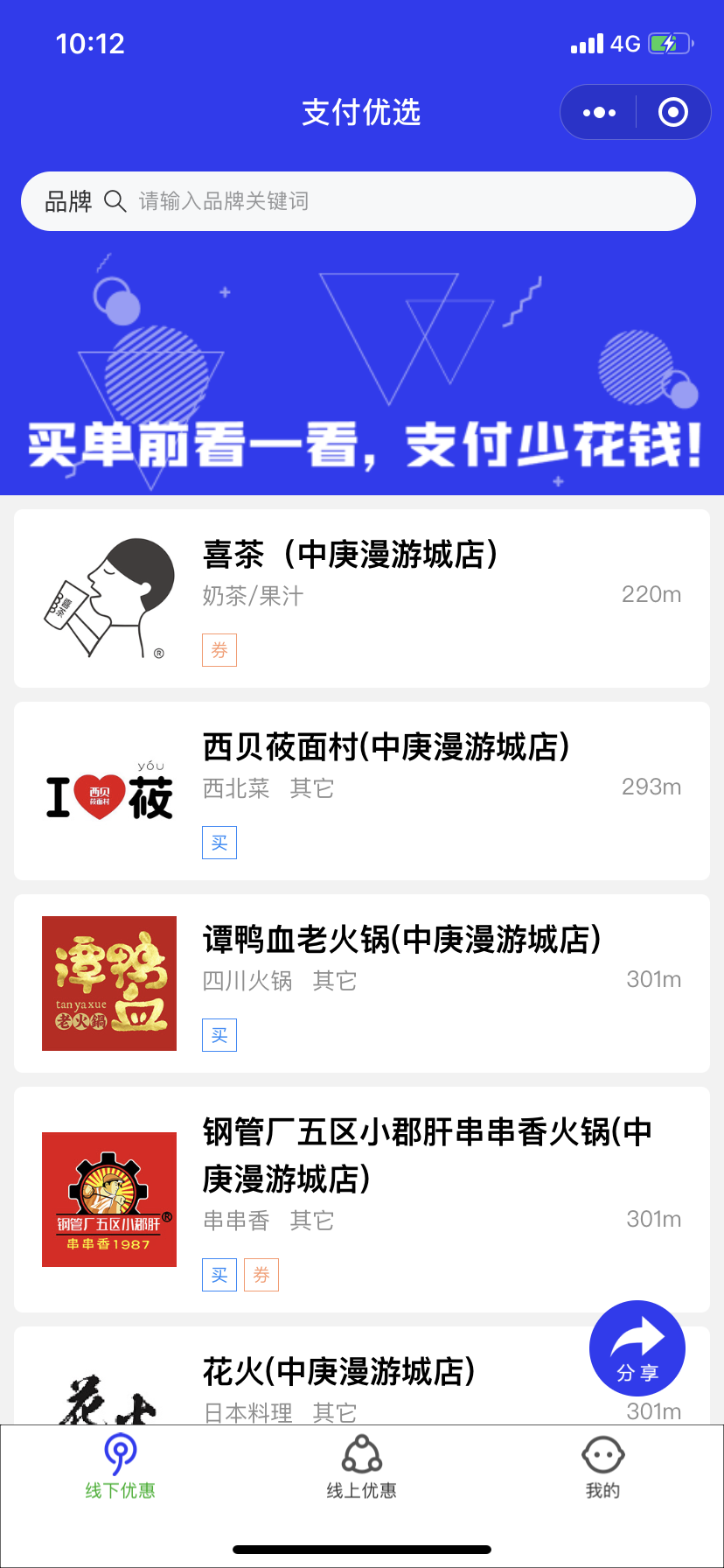Screen dimensions: 724x1568
Task: Open the mini program more options menu
Action: click(x=599, y=112)
